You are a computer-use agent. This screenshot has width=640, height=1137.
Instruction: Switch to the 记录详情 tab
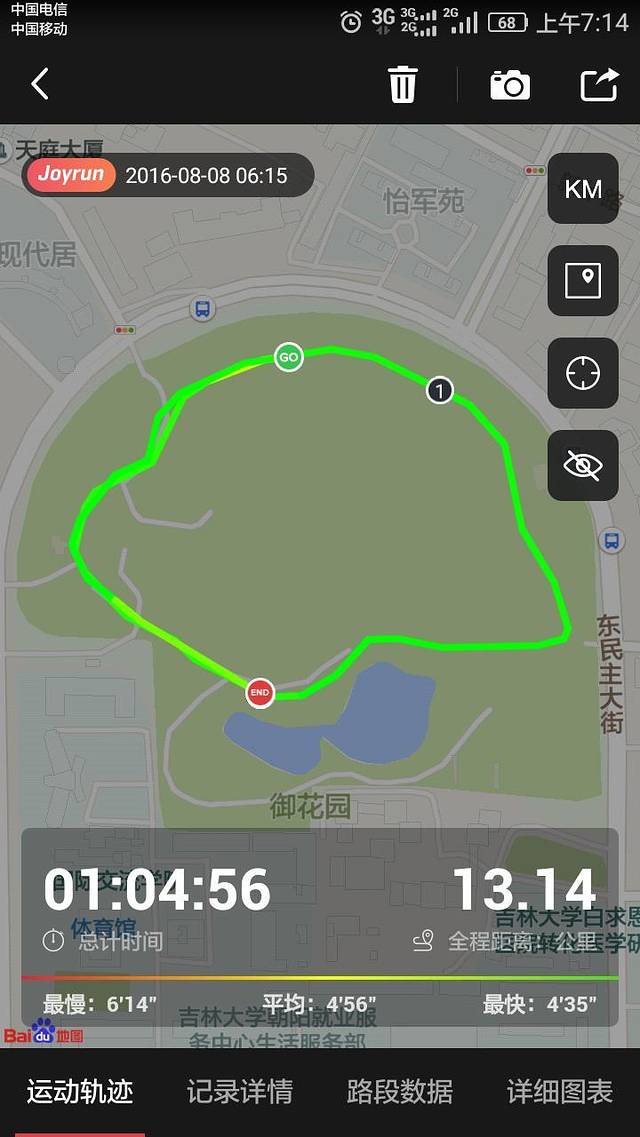coord(240,1091)
